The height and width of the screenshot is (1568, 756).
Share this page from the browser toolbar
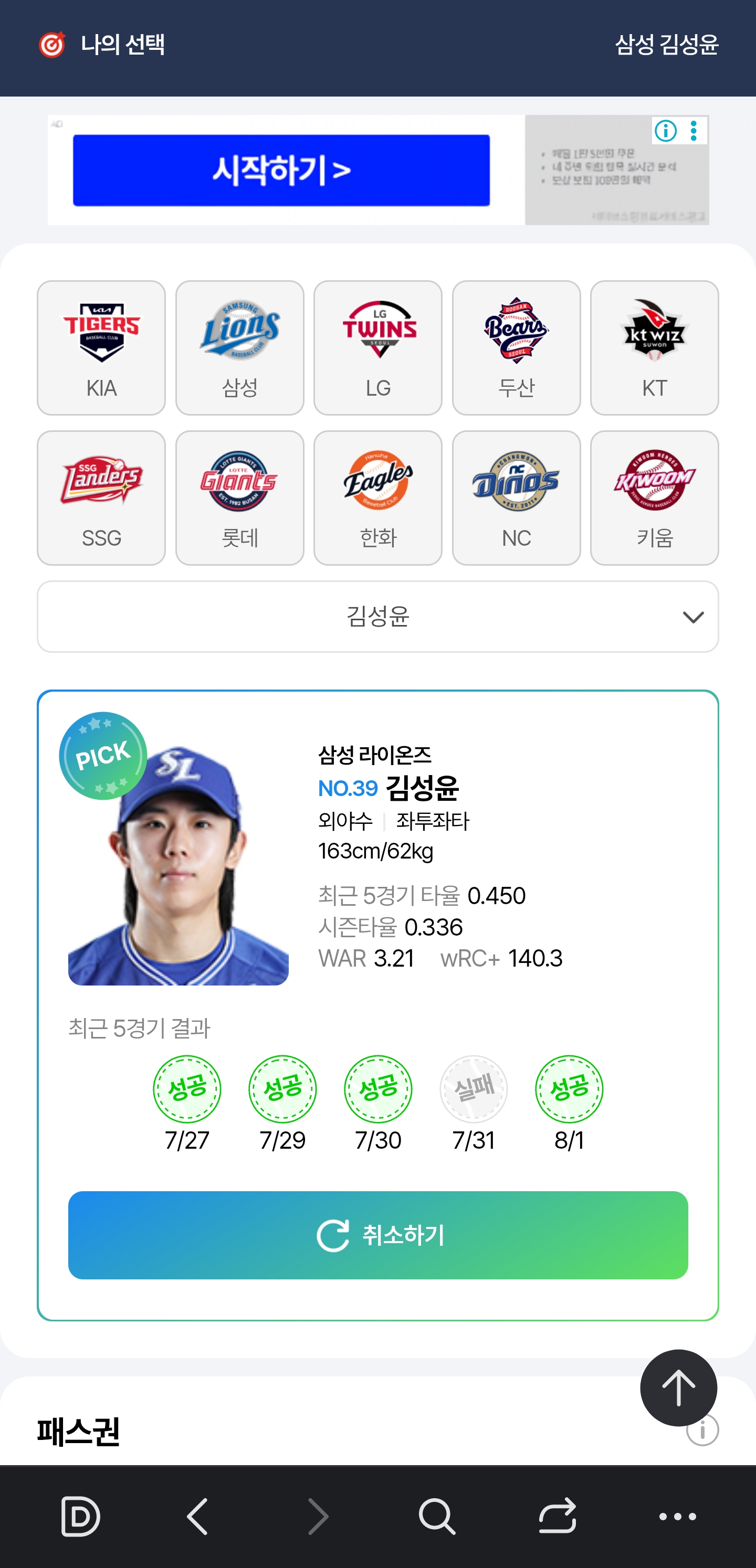click(557, 1516)
